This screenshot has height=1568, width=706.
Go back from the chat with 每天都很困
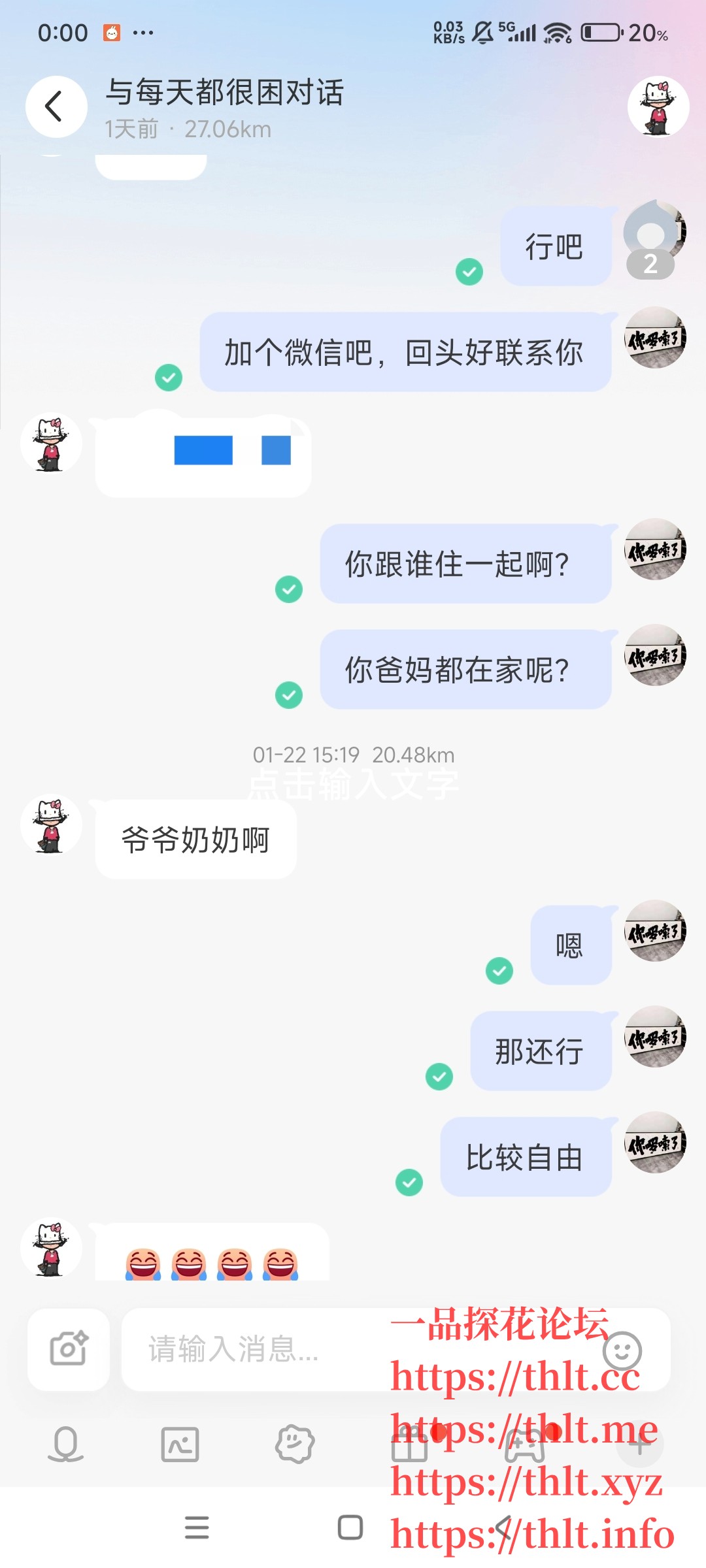[56, 106]
